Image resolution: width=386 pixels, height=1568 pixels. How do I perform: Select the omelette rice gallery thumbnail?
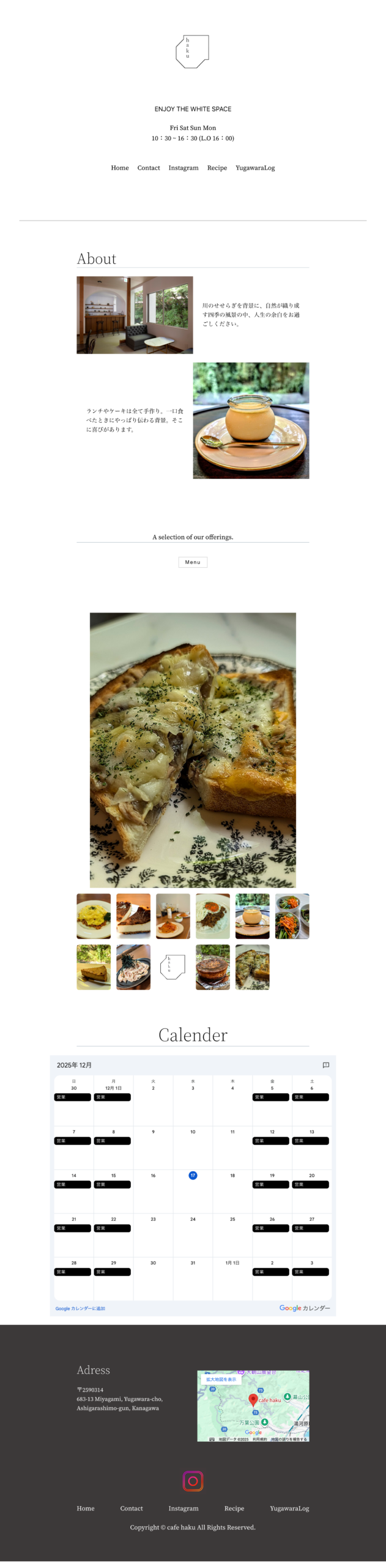[x=94, y=915]
